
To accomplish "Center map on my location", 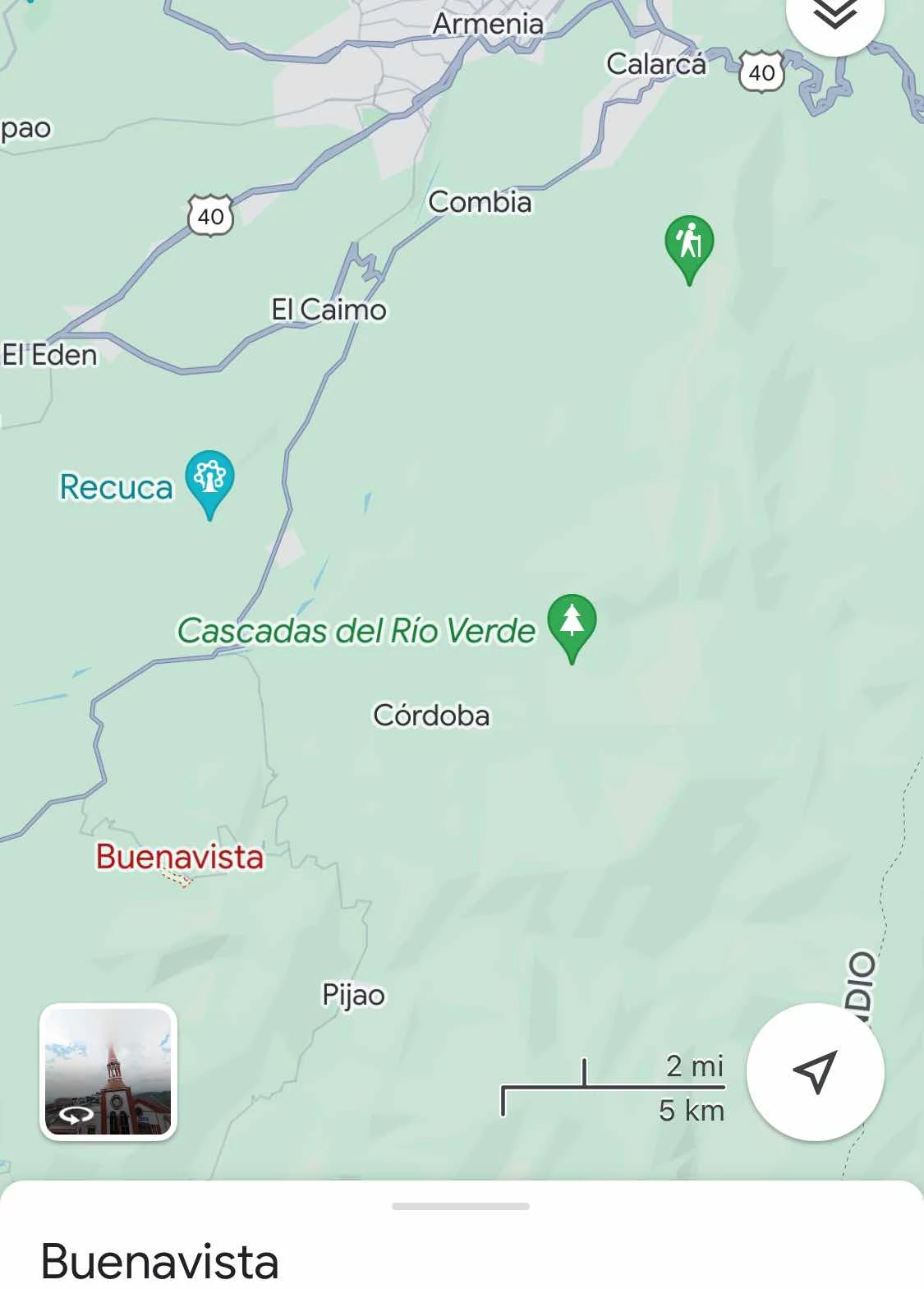I will [815, 1071].
